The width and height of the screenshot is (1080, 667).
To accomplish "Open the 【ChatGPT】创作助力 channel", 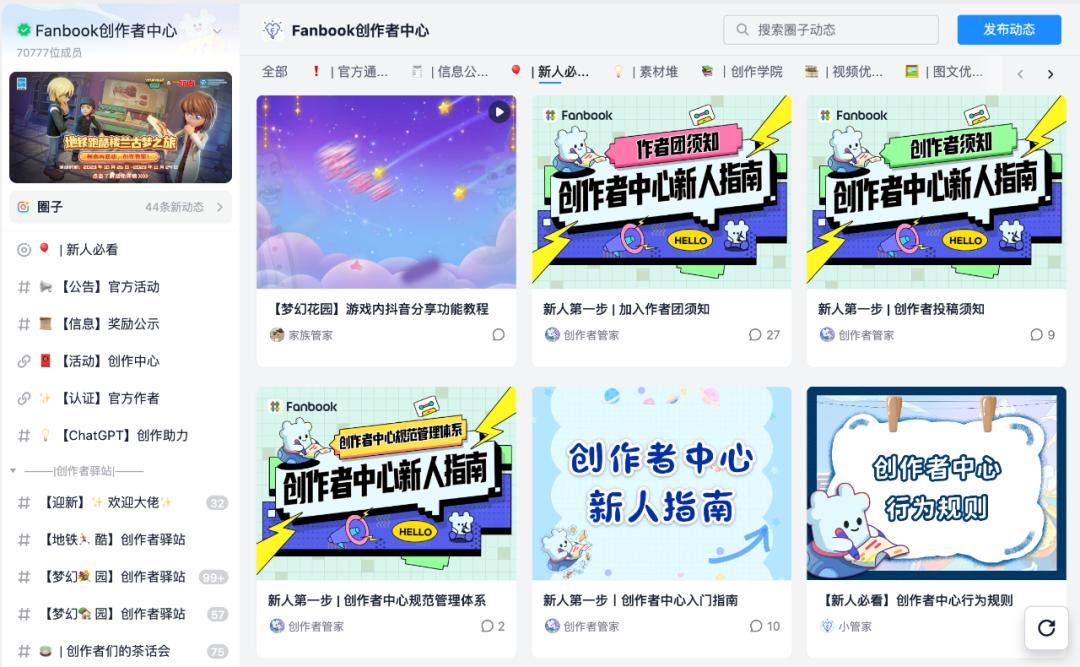I will (x=124, y=435).
